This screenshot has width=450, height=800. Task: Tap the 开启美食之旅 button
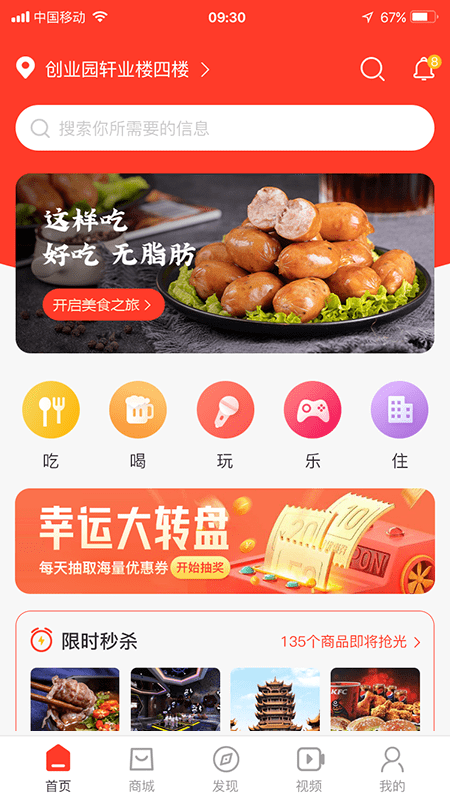pyautogui.click(x=104, y=305)
